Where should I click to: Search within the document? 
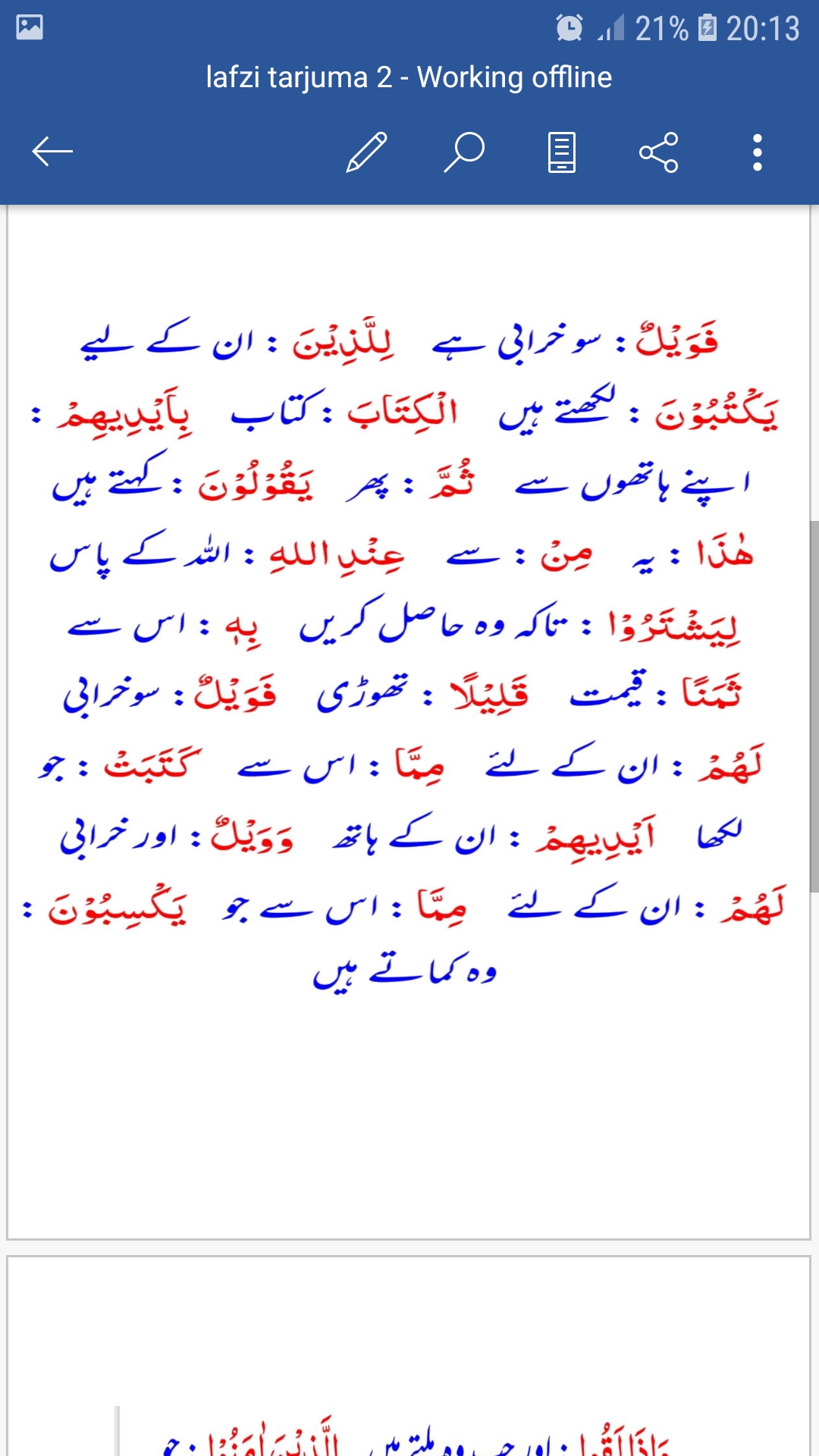464,152
